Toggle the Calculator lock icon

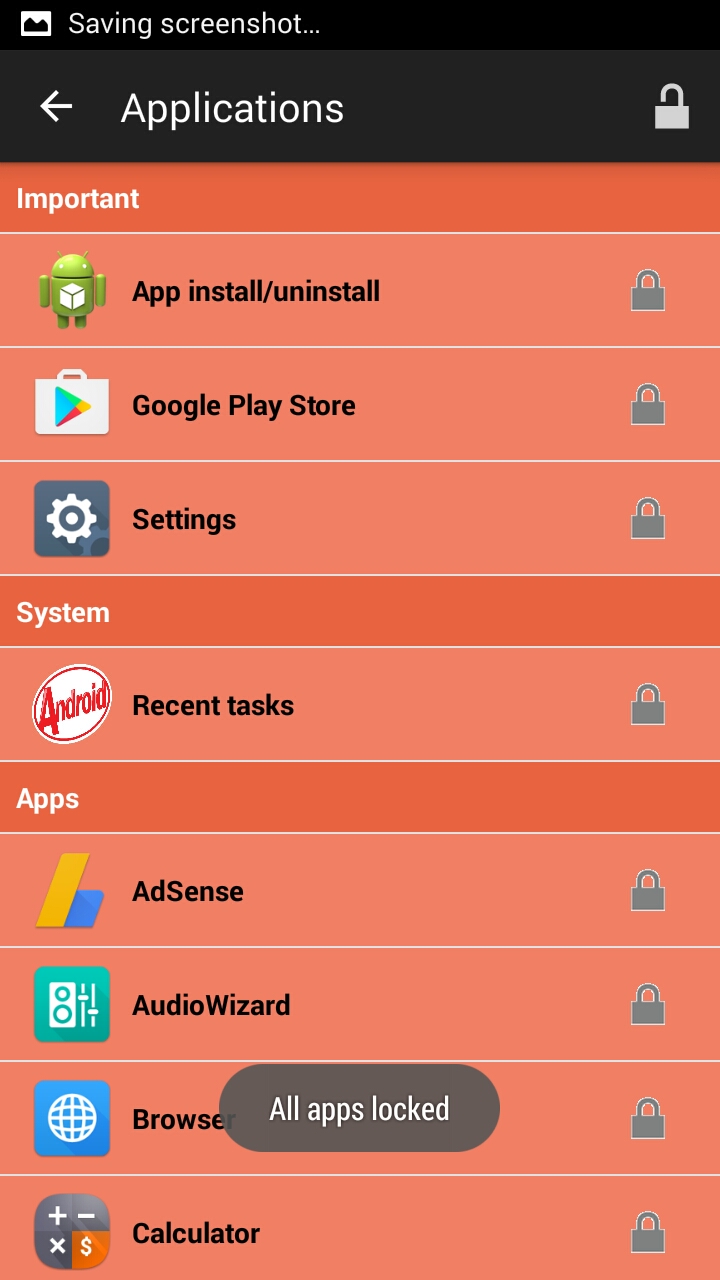pos(648,1233)
